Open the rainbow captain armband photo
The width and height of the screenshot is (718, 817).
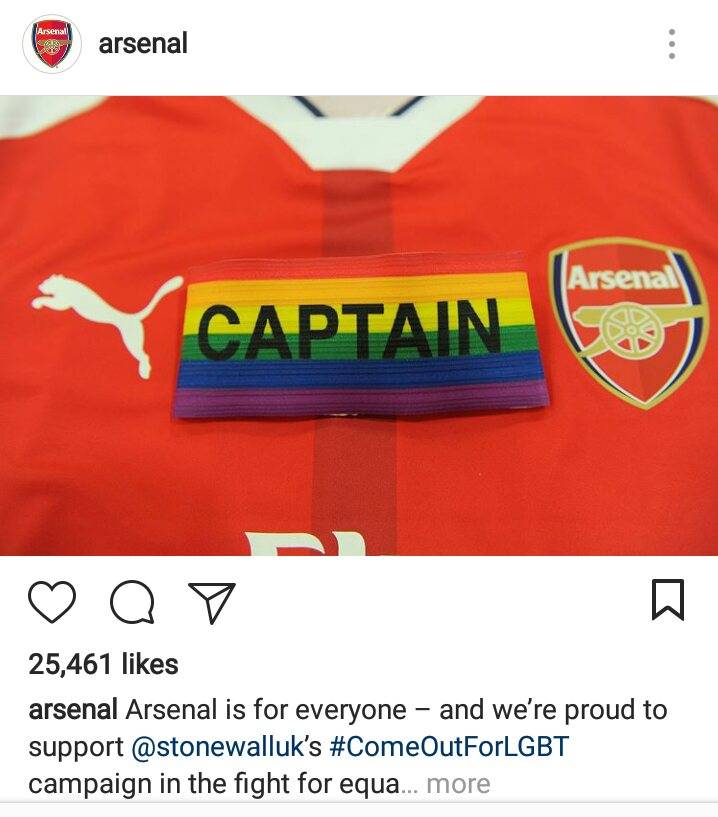tap(359, 325)
